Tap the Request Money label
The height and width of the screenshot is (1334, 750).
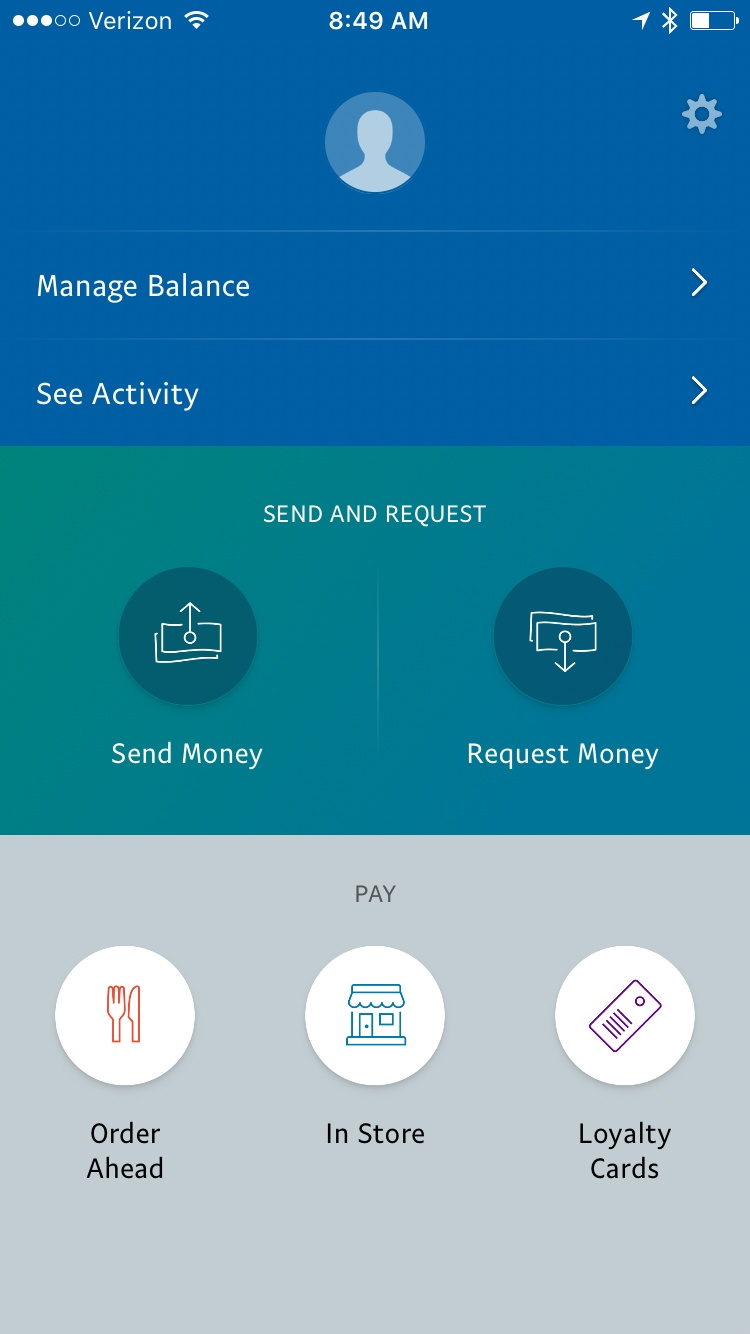coord(562,753)
